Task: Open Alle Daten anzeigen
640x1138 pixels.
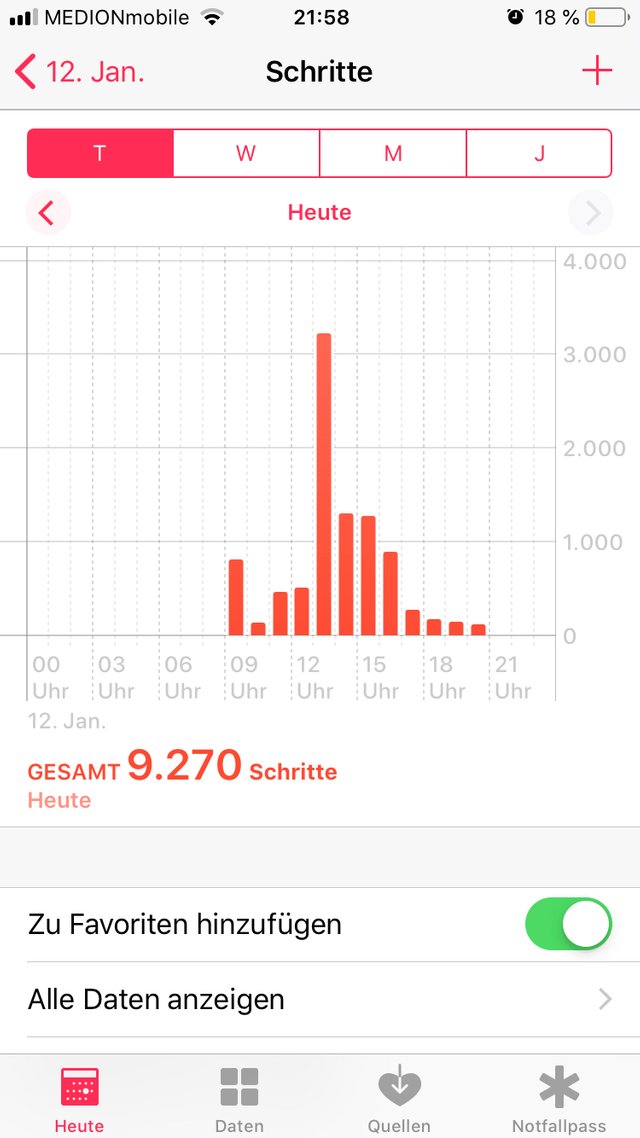Action: [320, 999]
